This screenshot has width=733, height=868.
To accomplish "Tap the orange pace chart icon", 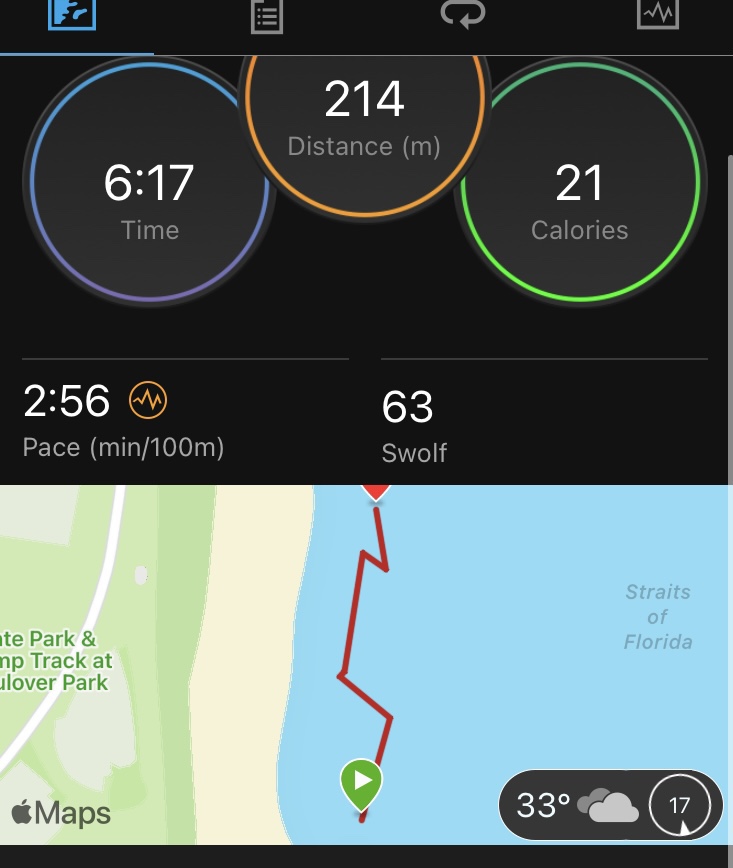I will (x=149, y=402).
